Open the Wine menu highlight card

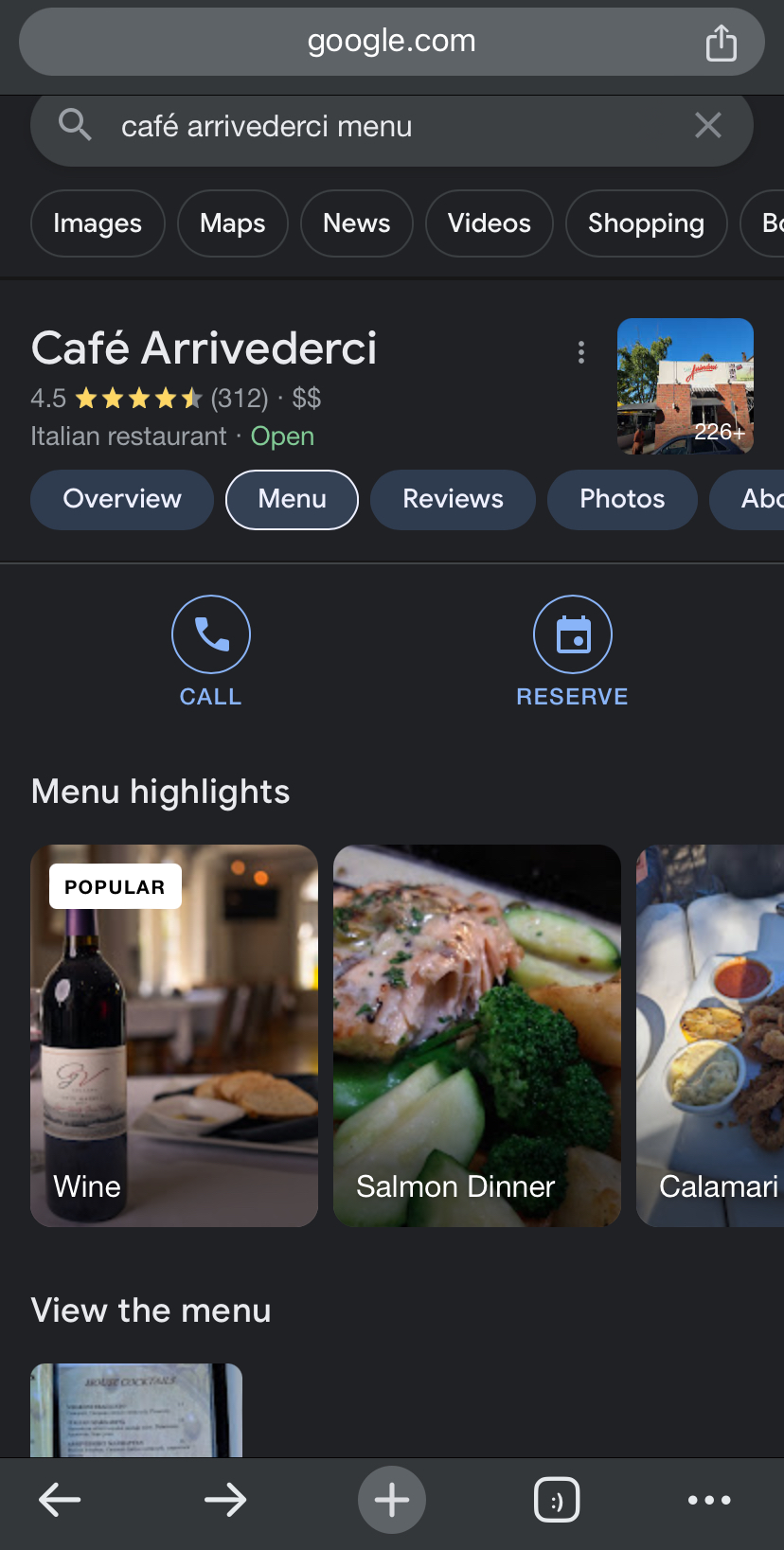pyautogui.click(x=174, y=1035)
